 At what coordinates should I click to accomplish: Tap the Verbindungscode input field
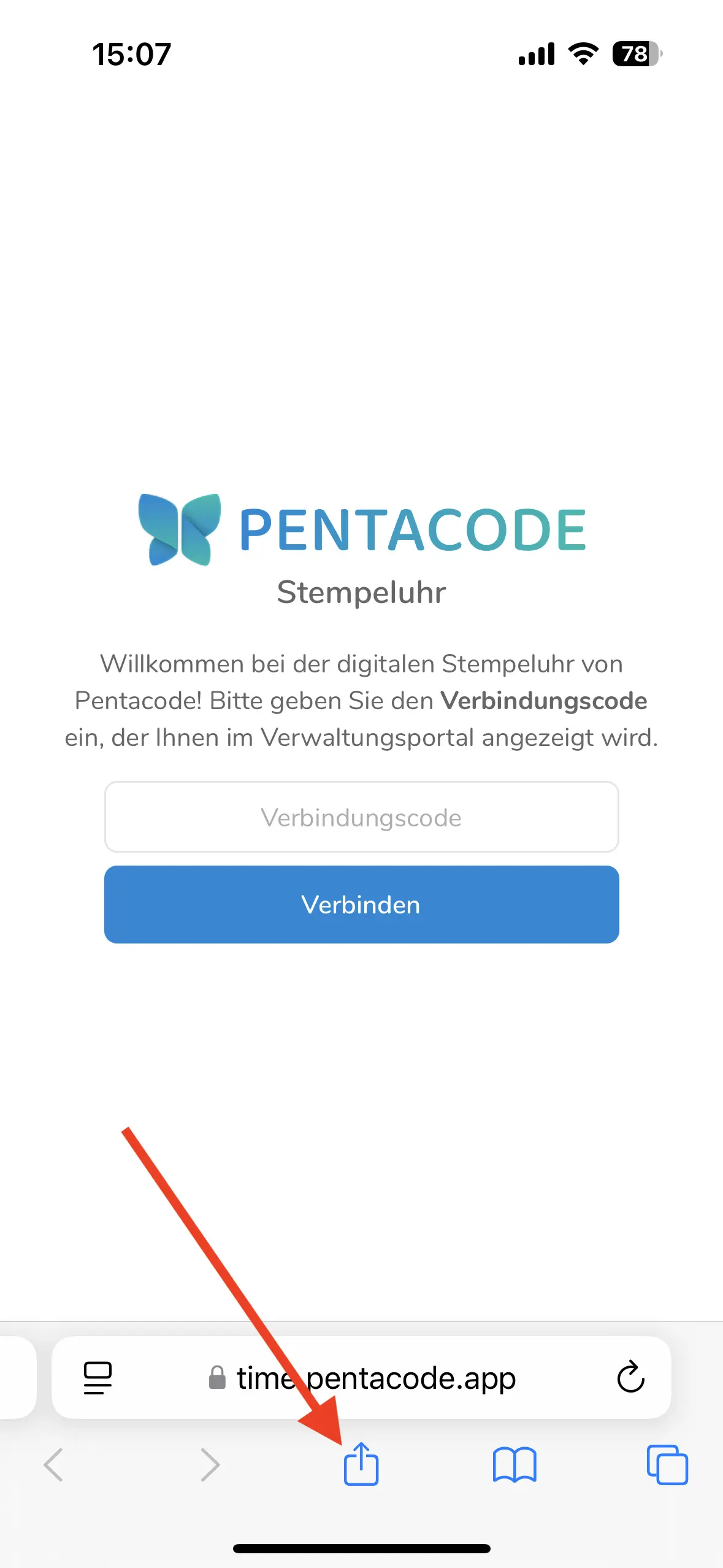click(x=361, y=817)
